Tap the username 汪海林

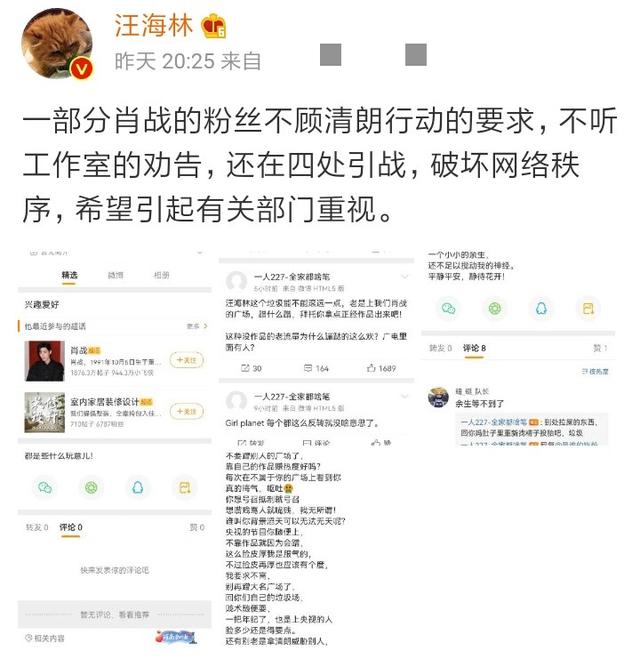point(154,24)
